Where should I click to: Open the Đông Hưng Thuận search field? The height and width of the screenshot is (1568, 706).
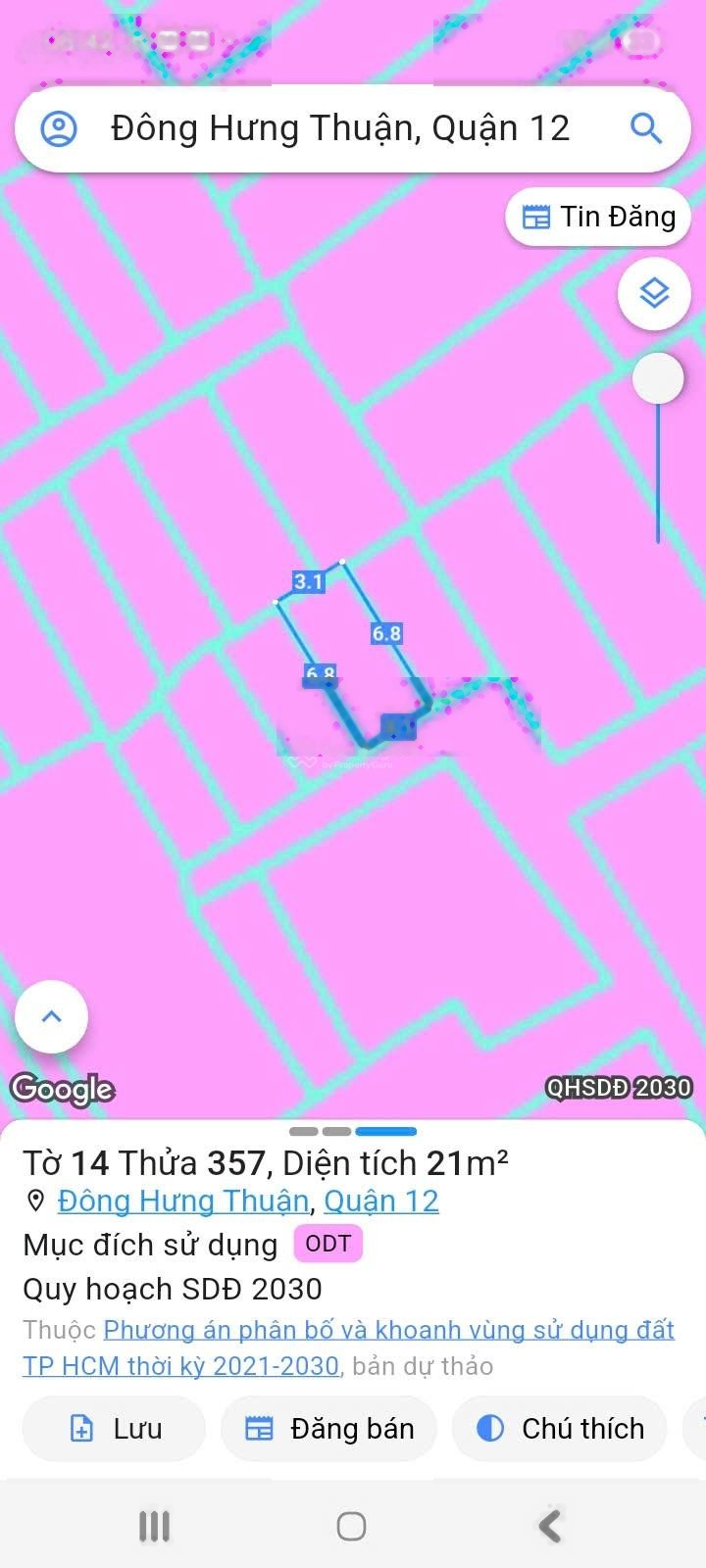point(340,128)
